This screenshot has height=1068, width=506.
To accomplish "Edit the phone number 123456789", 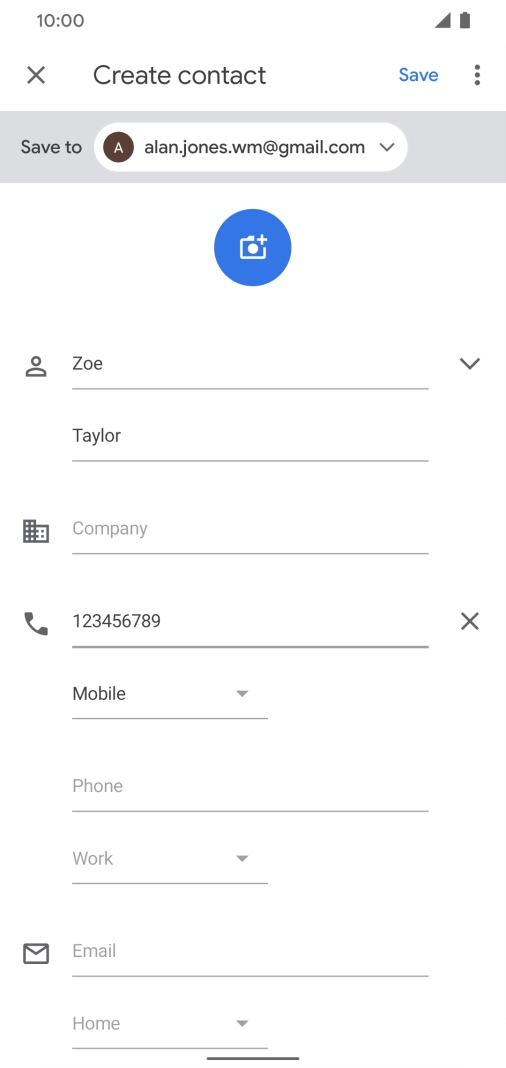I will coord(250,622).
